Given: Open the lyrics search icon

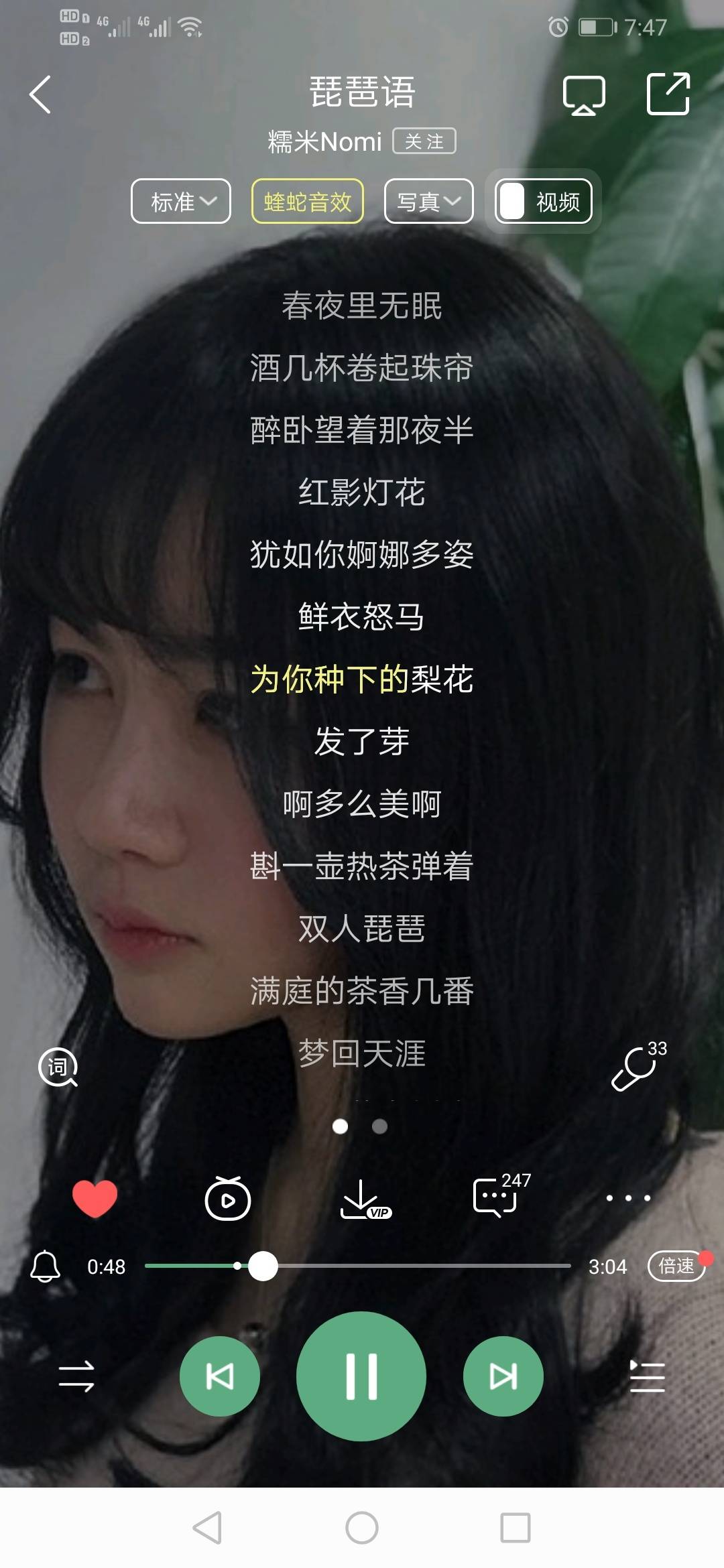Looking at the screenshot, I should click(x=59, y=1066).
